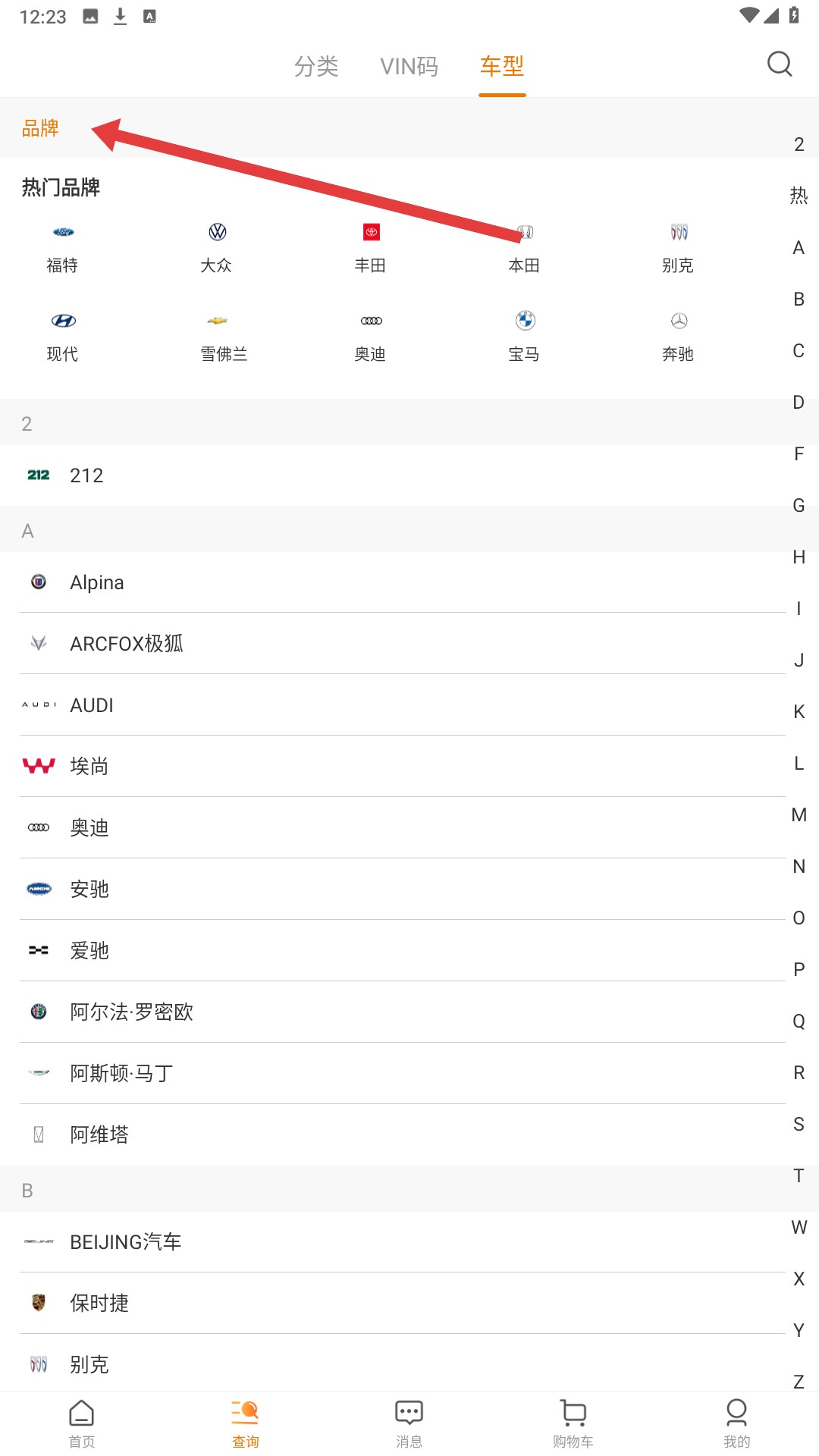Choose 丰田 in popular brands
Screen dimensions: 819x1456
[x=371, y=249]
